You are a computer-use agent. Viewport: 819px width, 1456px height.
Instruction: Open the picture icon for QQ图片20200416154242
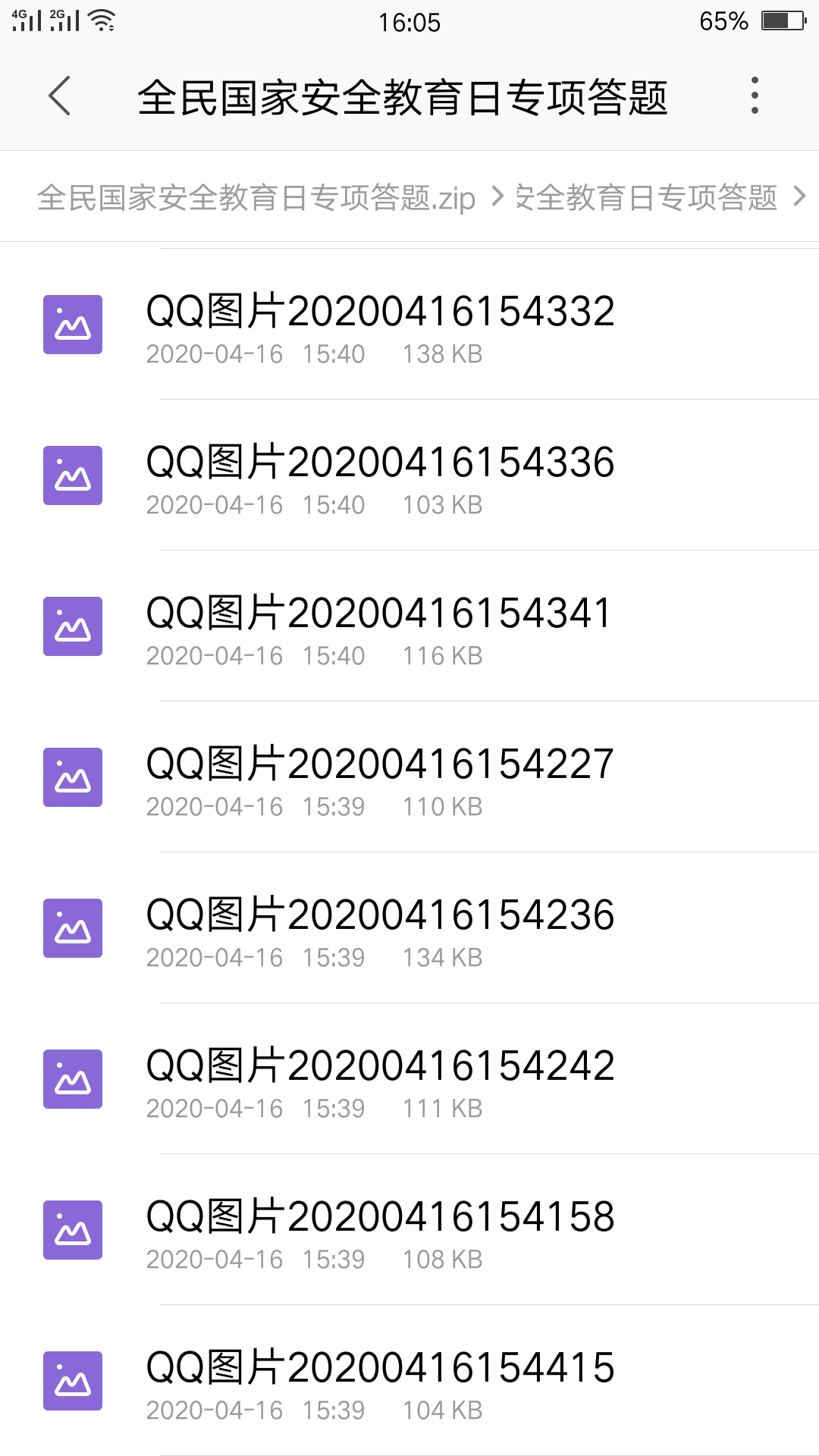73,1079
